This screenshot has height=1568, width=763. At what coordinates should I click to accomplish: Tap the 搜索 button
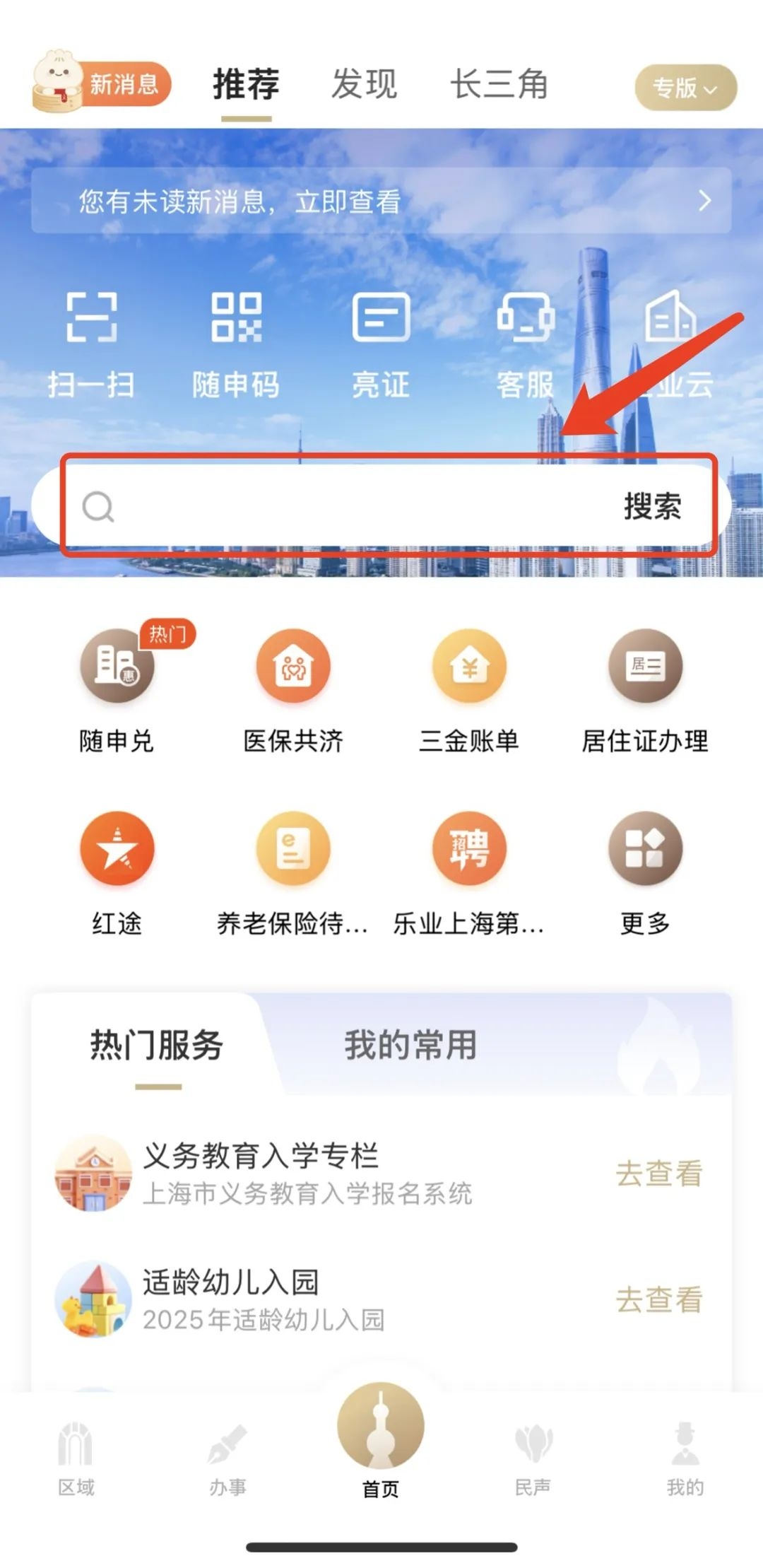coord(652,507)
